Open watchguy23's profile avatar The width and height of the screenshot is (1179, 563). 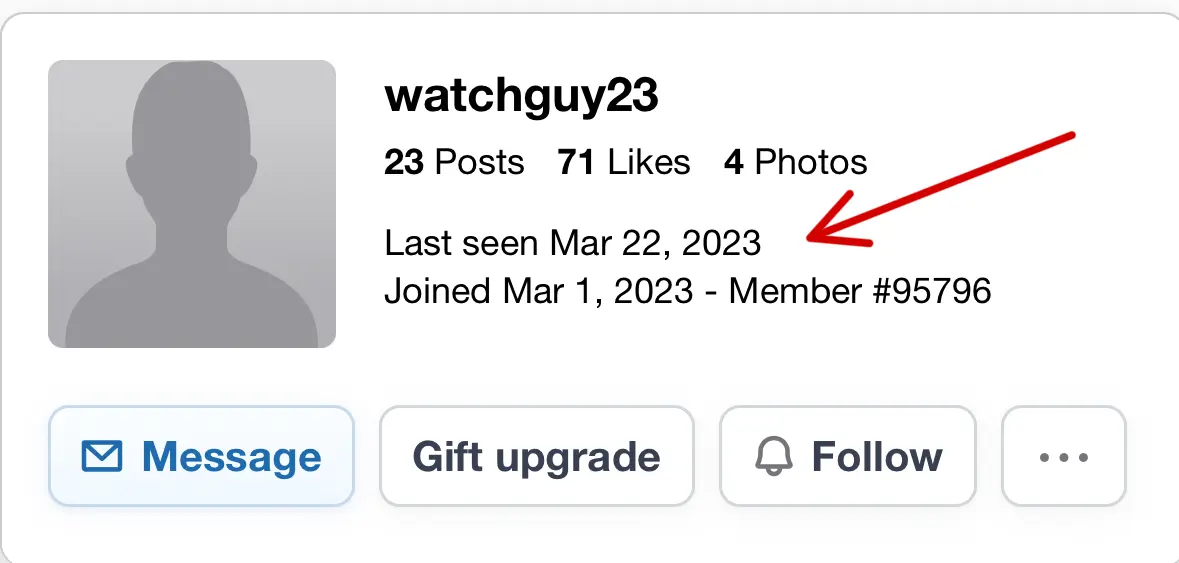point(192,204)
